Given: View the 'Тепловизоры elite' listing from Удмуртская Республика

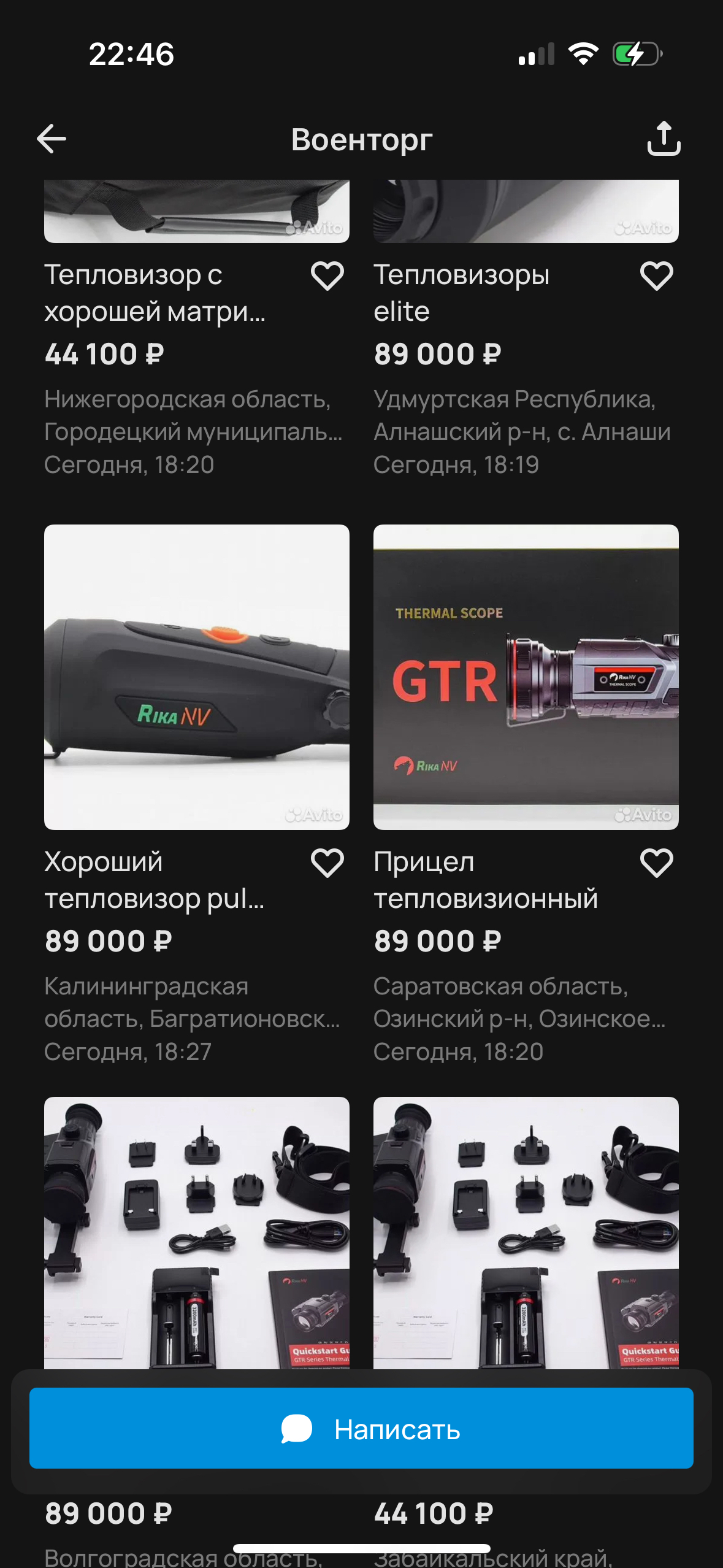Looking at the screenshot, I should pyautogui.click(x=461, y=293).
